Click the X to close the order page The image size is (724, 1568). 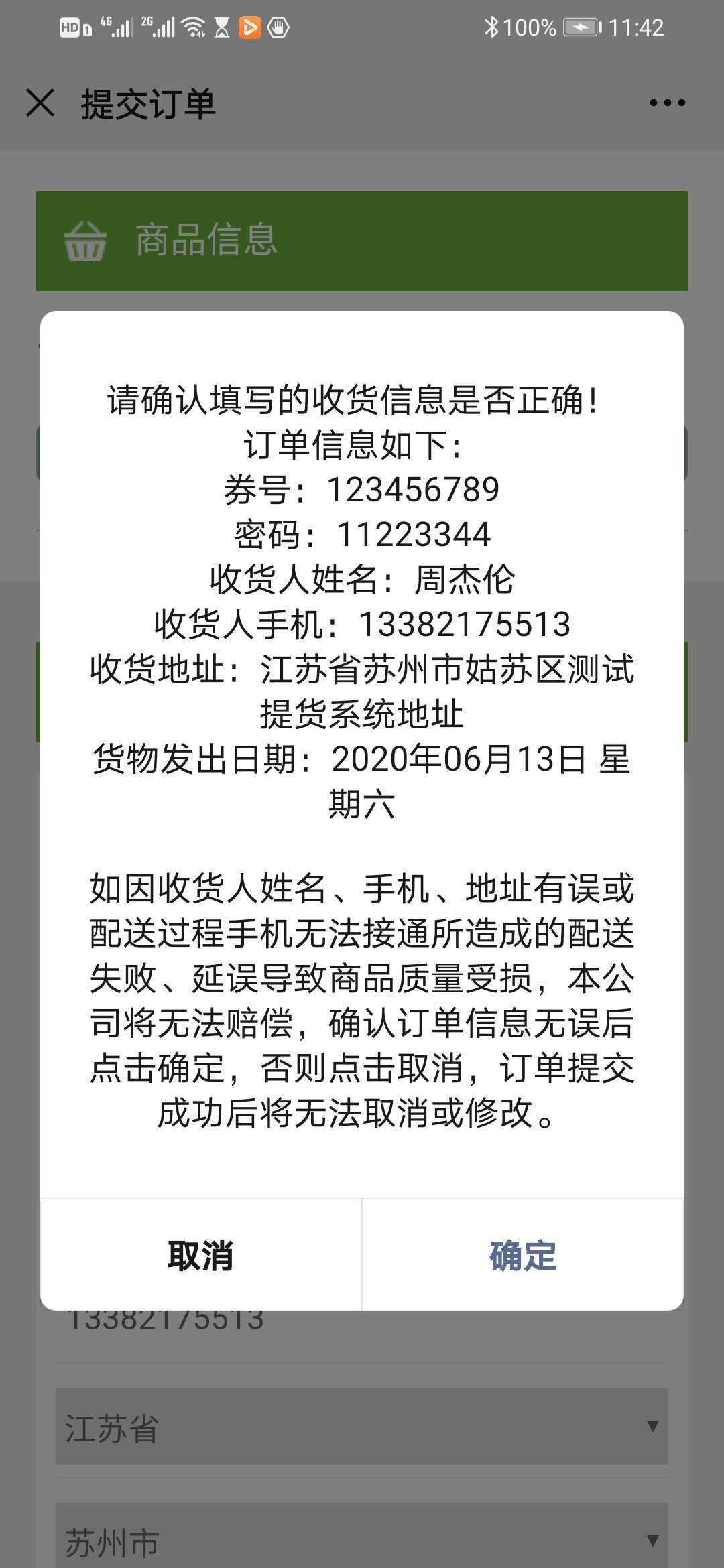point(40,102)
